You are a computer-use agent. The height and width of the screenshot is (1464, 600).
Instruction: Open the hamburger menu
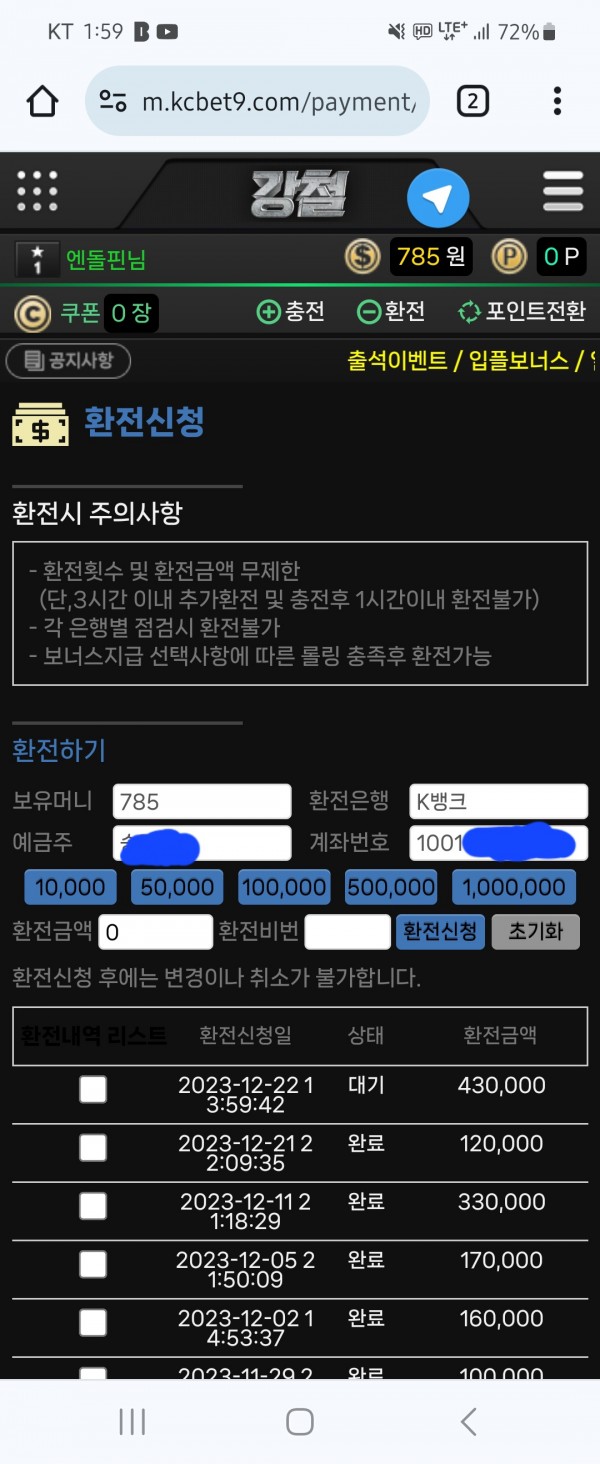(563, 192)
